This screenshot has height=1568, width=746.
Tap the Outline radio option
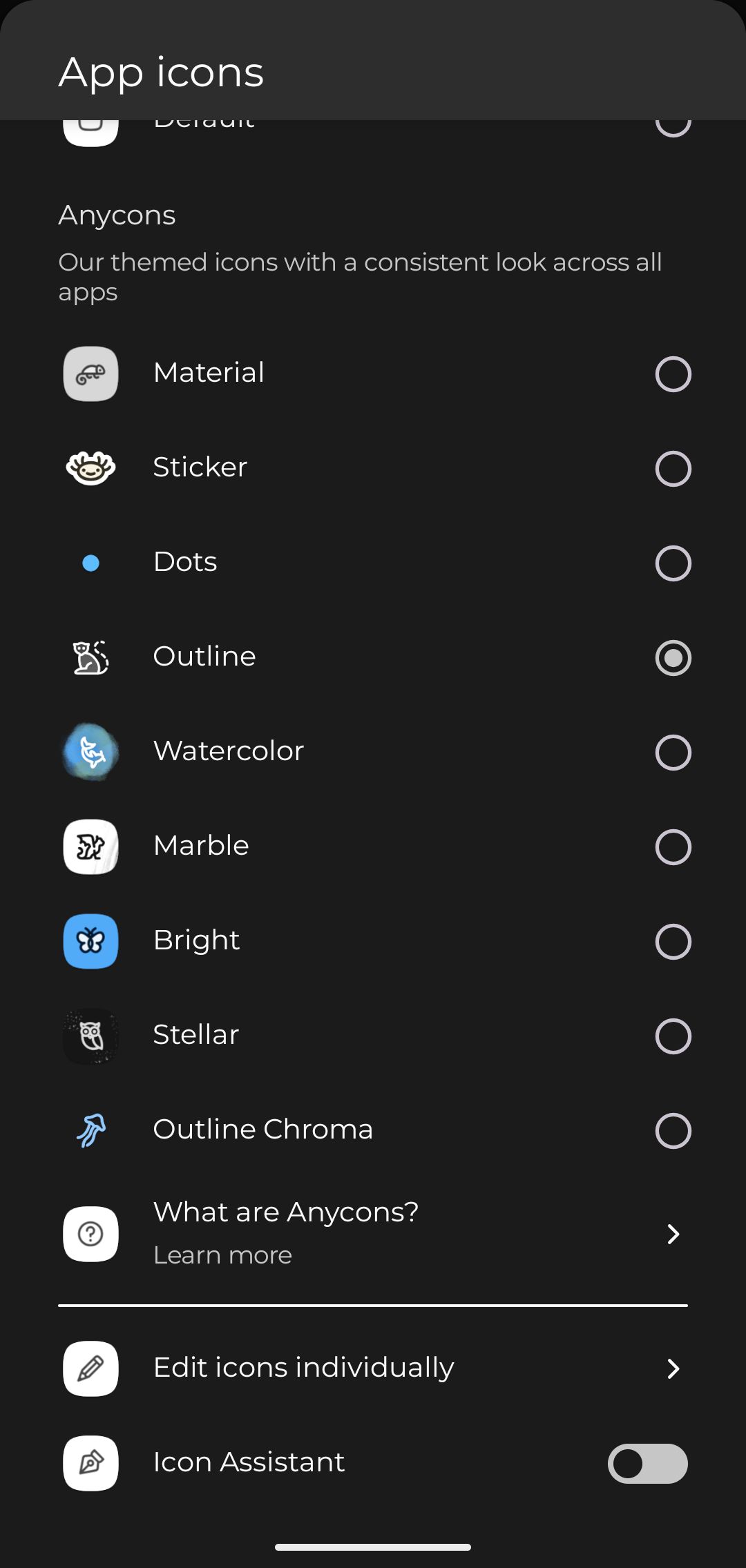[x=673, y=657]
